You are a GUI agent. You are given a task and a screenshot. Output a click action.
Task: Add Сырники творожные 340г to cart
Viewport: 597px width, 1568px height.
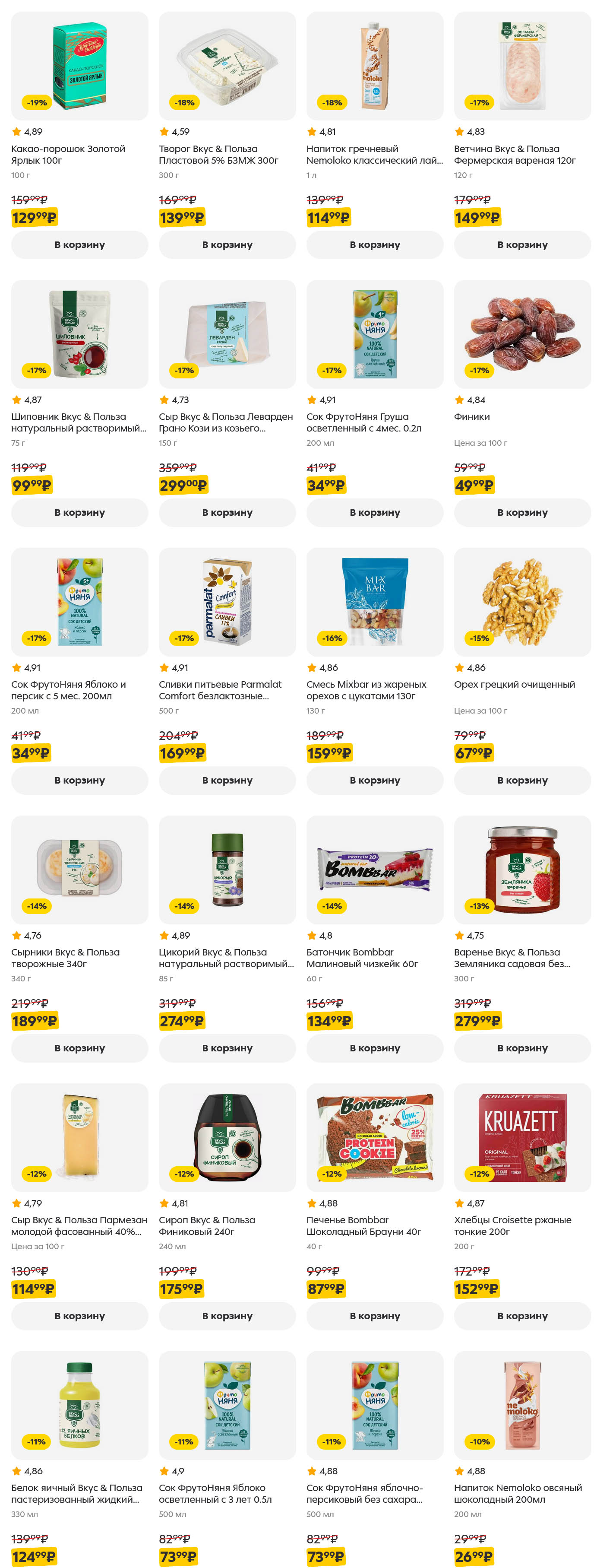[79, 1048]
